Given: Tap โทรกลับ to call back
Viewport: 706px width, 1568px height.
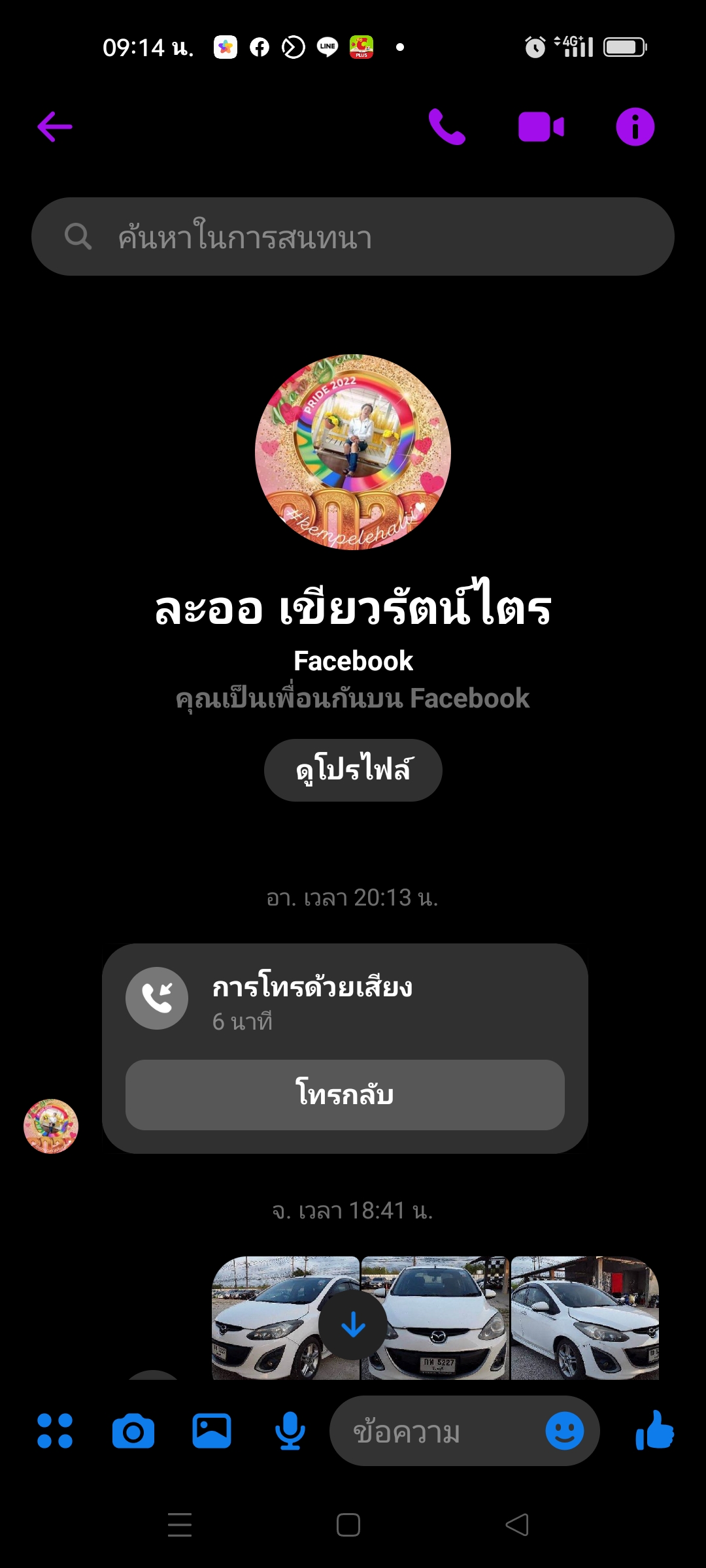Looking at the screenshot, I should [345, 1094].
